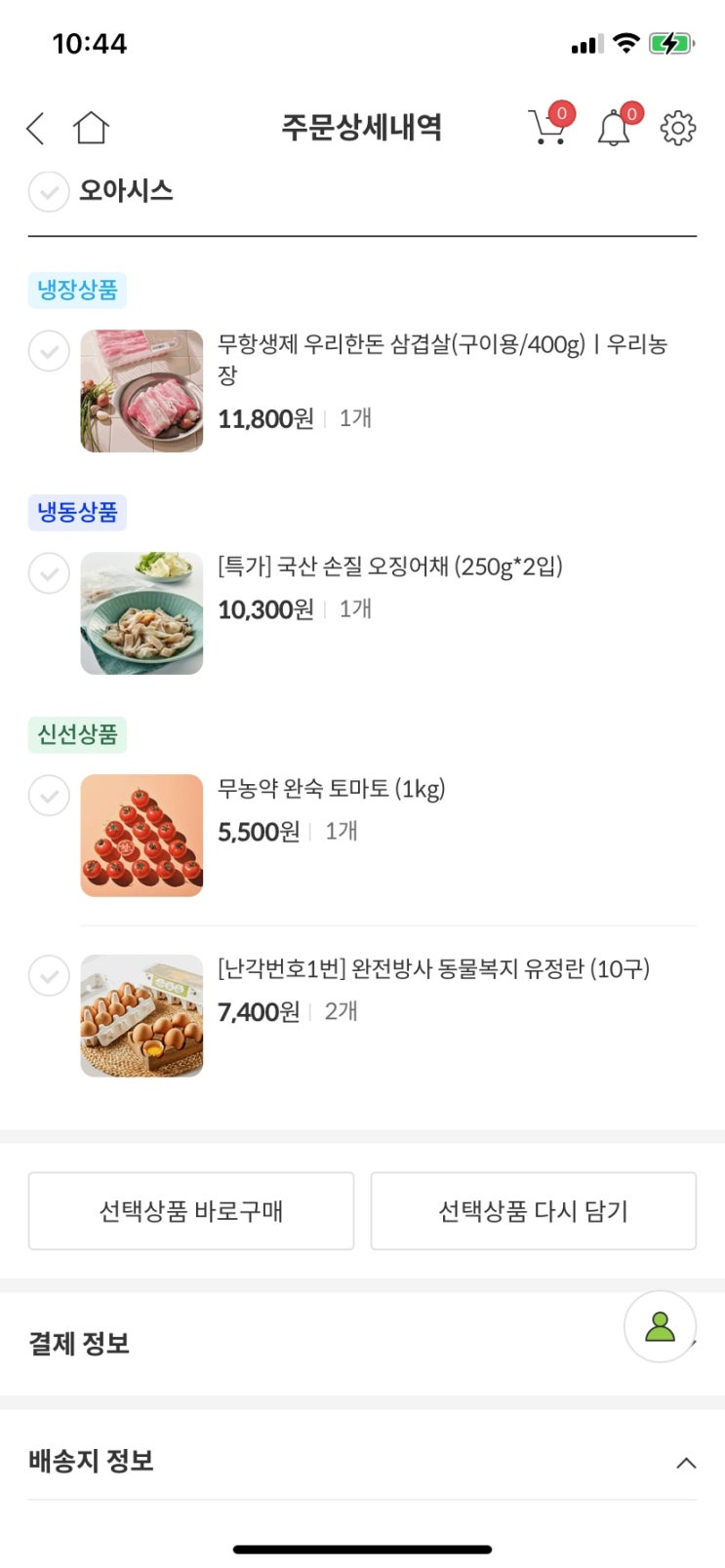Open the 삼겹살 product image
This screenshot has width=725, height=1568.
pyautogui.click(x=141, y=391)
